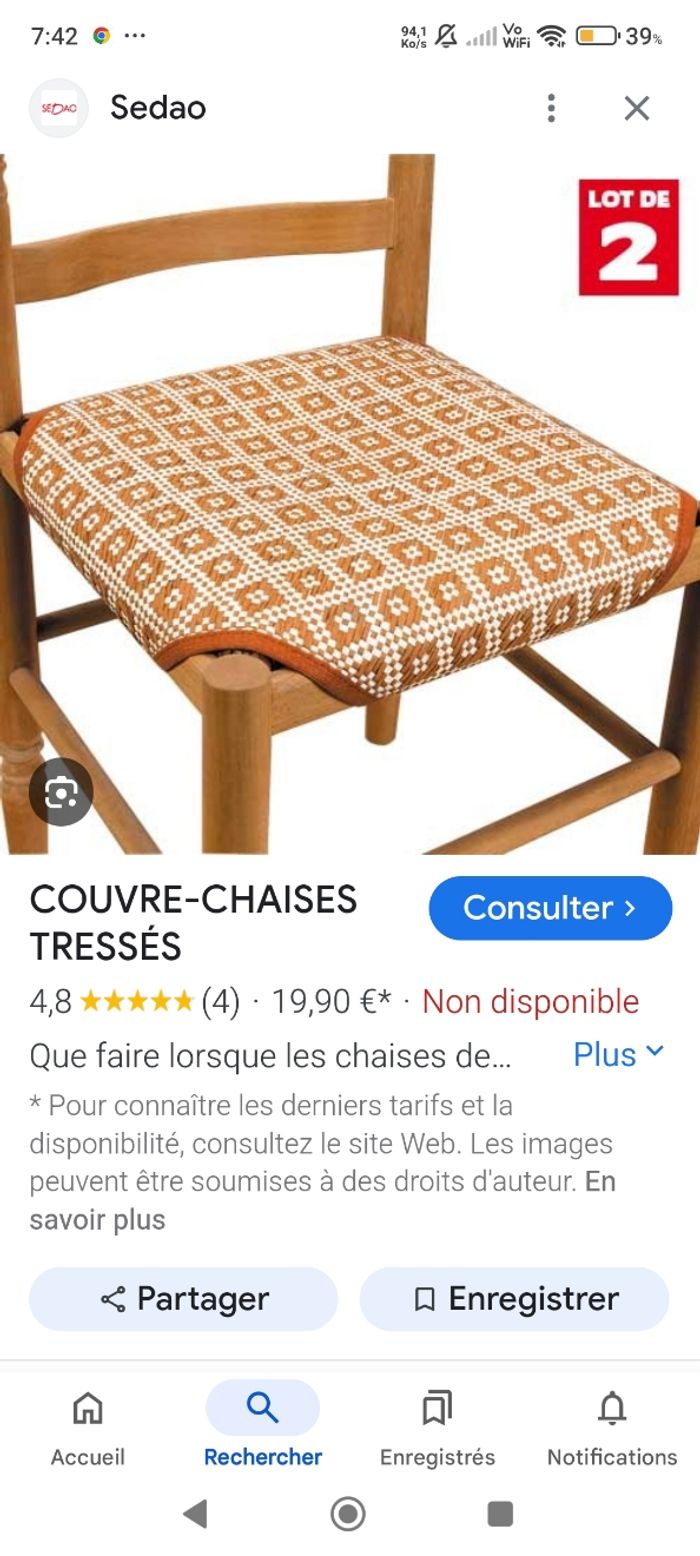The image size is (700, 1556).
Task: Open the three-dot overflow menu
Action: [x=551, y=108]
